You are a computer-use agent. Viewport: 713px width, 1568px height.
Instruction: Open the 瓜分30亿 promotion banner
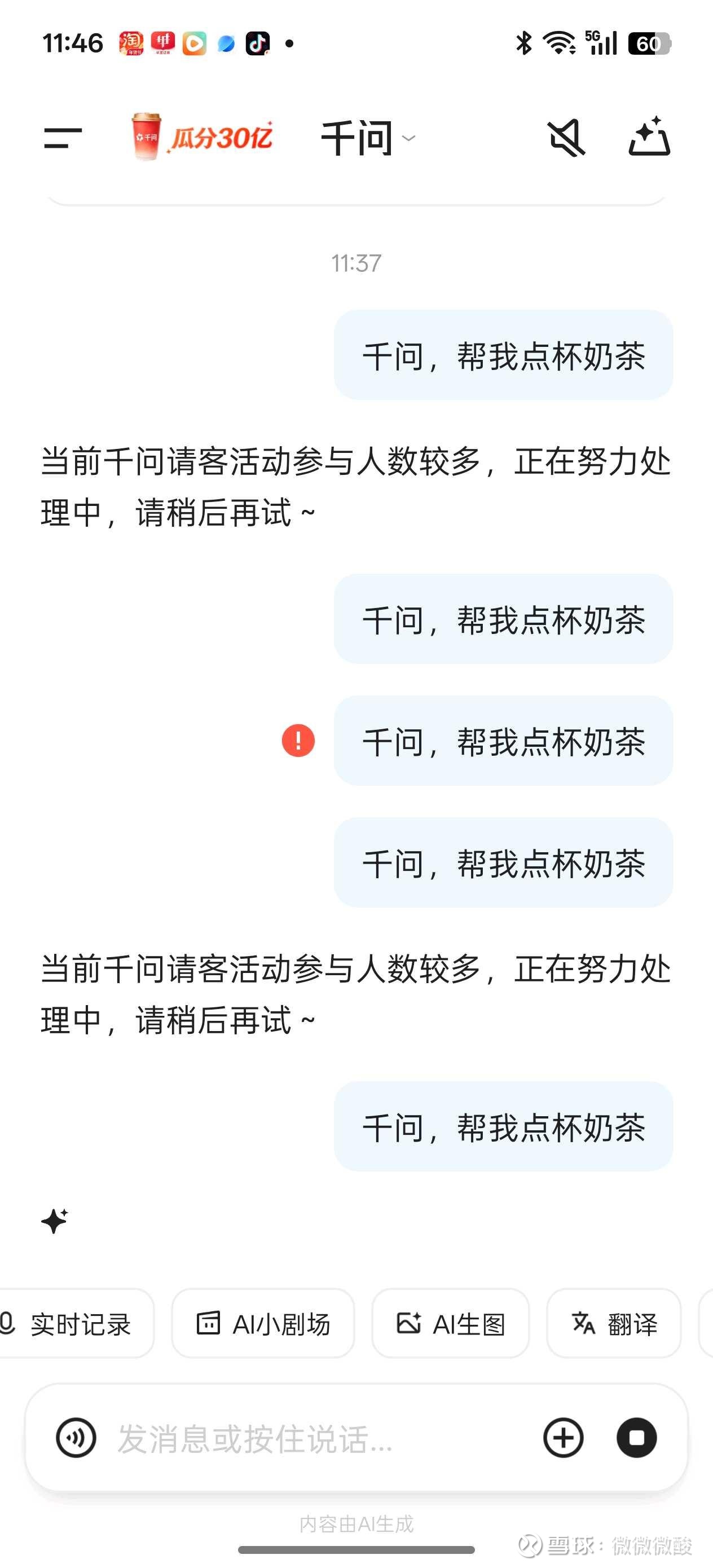(x=202, y=138)
